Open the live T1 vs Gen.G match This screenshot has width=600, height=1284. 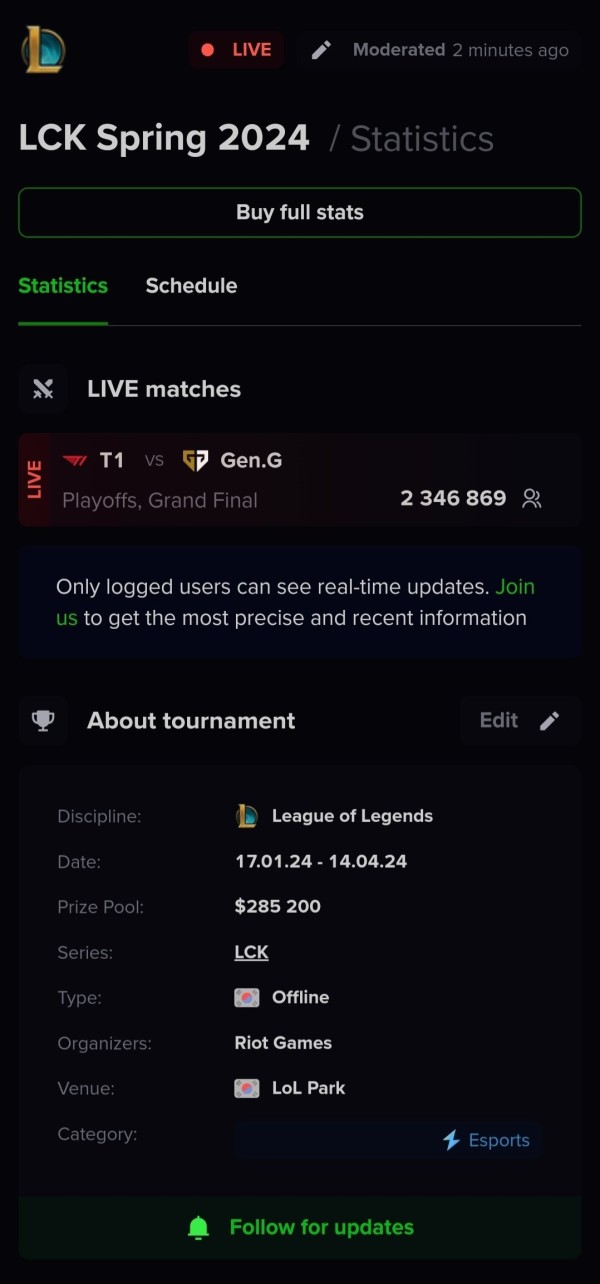point(300,480)
